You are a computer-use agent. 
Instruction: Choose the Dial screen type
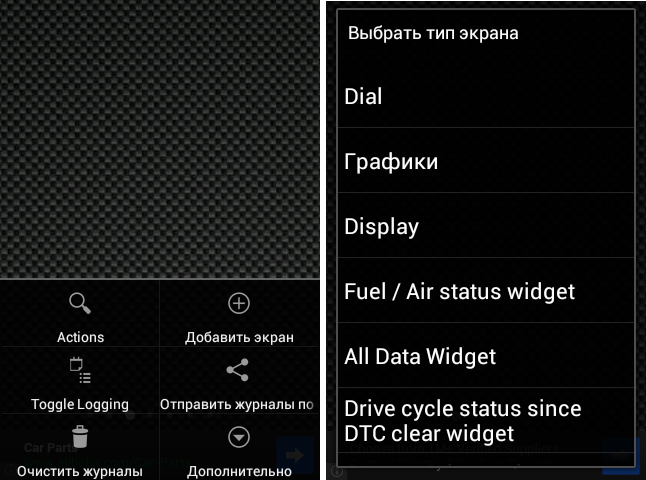tap(485, 97)
